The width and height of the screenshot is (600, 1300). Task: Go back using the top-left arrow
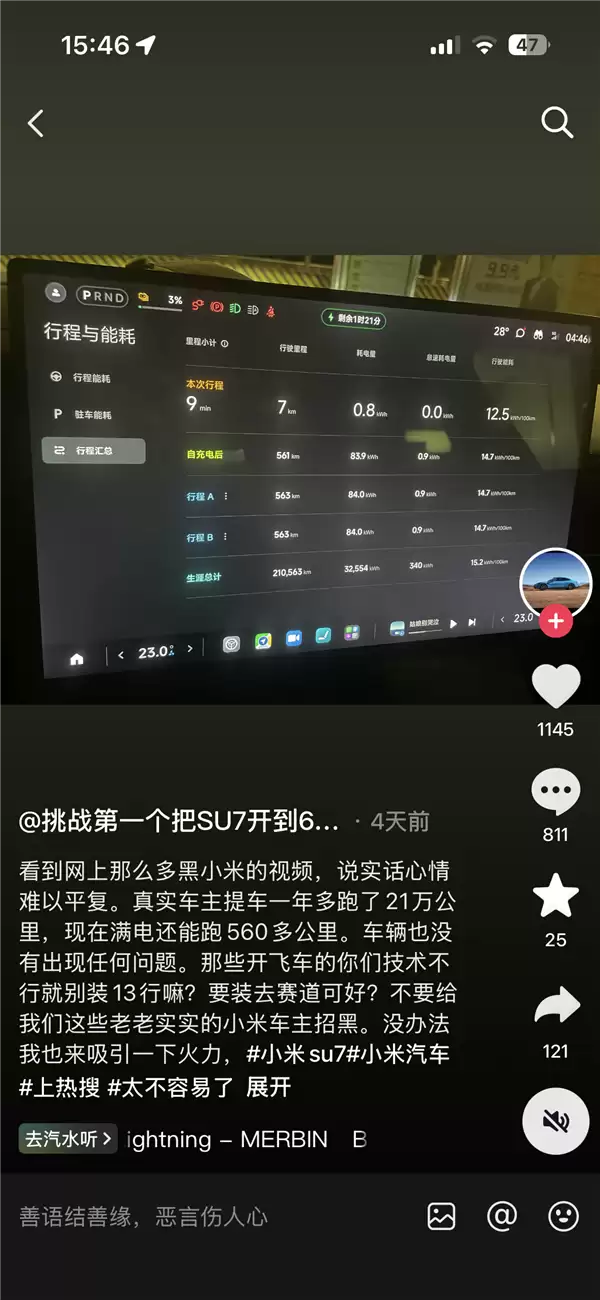36,123
